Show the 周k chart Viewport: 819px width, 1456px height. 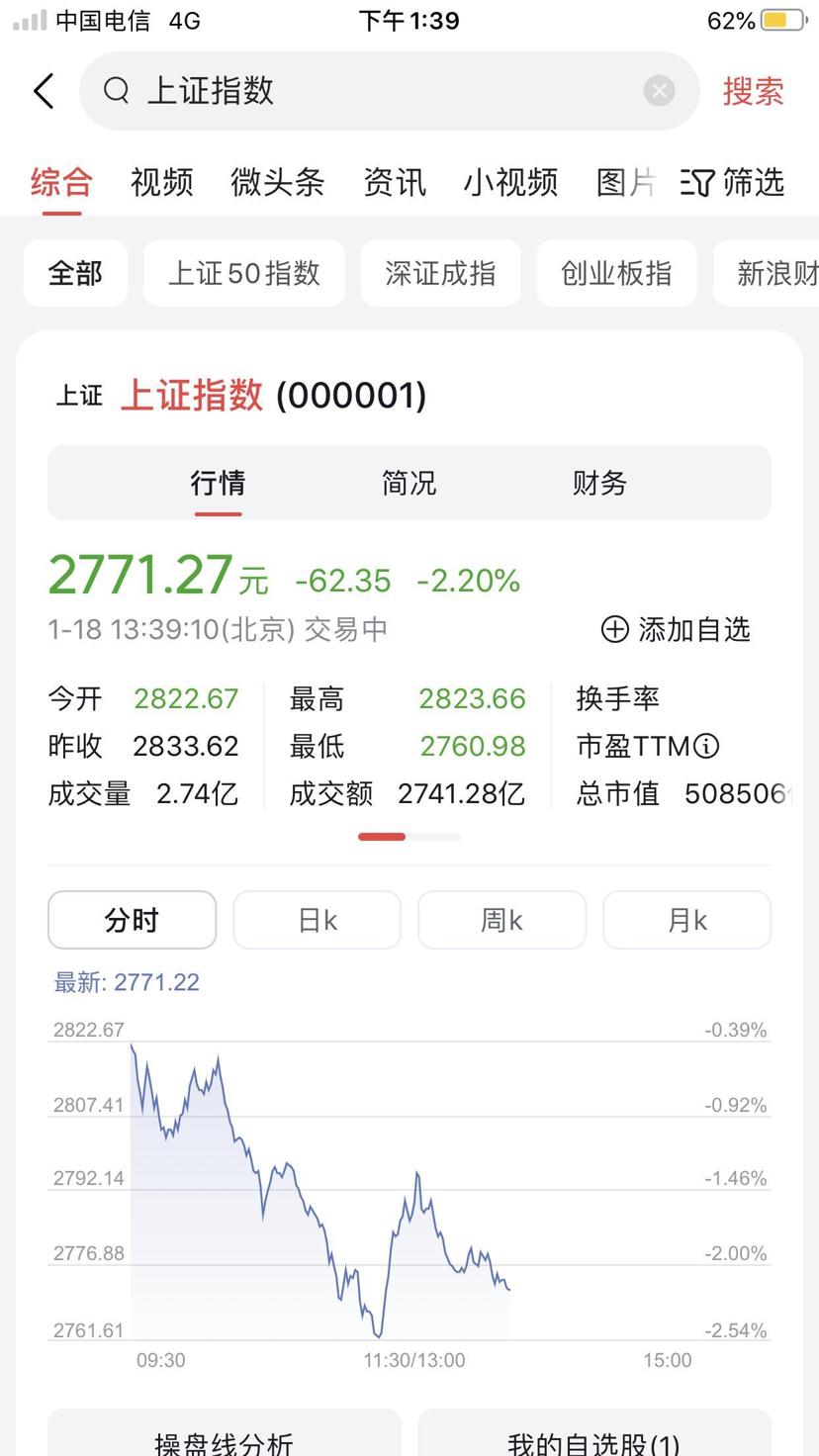point(501,920)
